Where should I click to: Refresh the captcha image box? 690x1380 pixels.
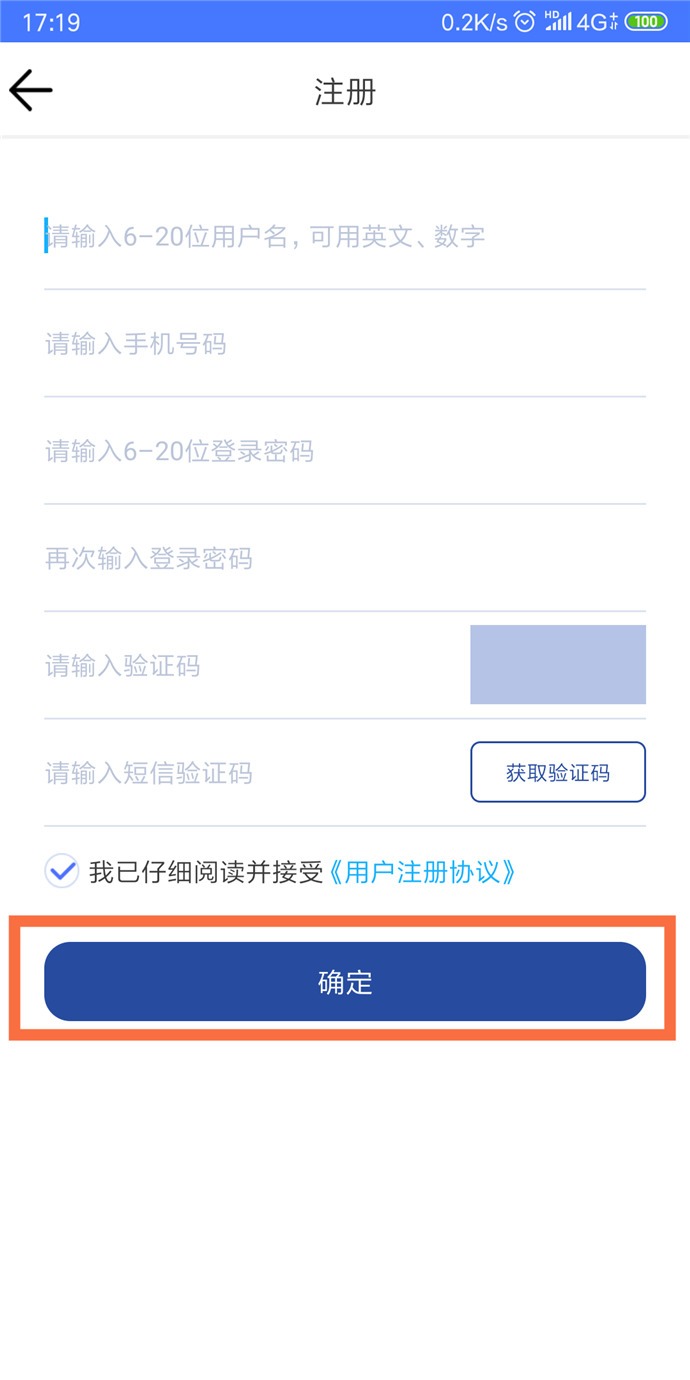(x=558, y=665)
